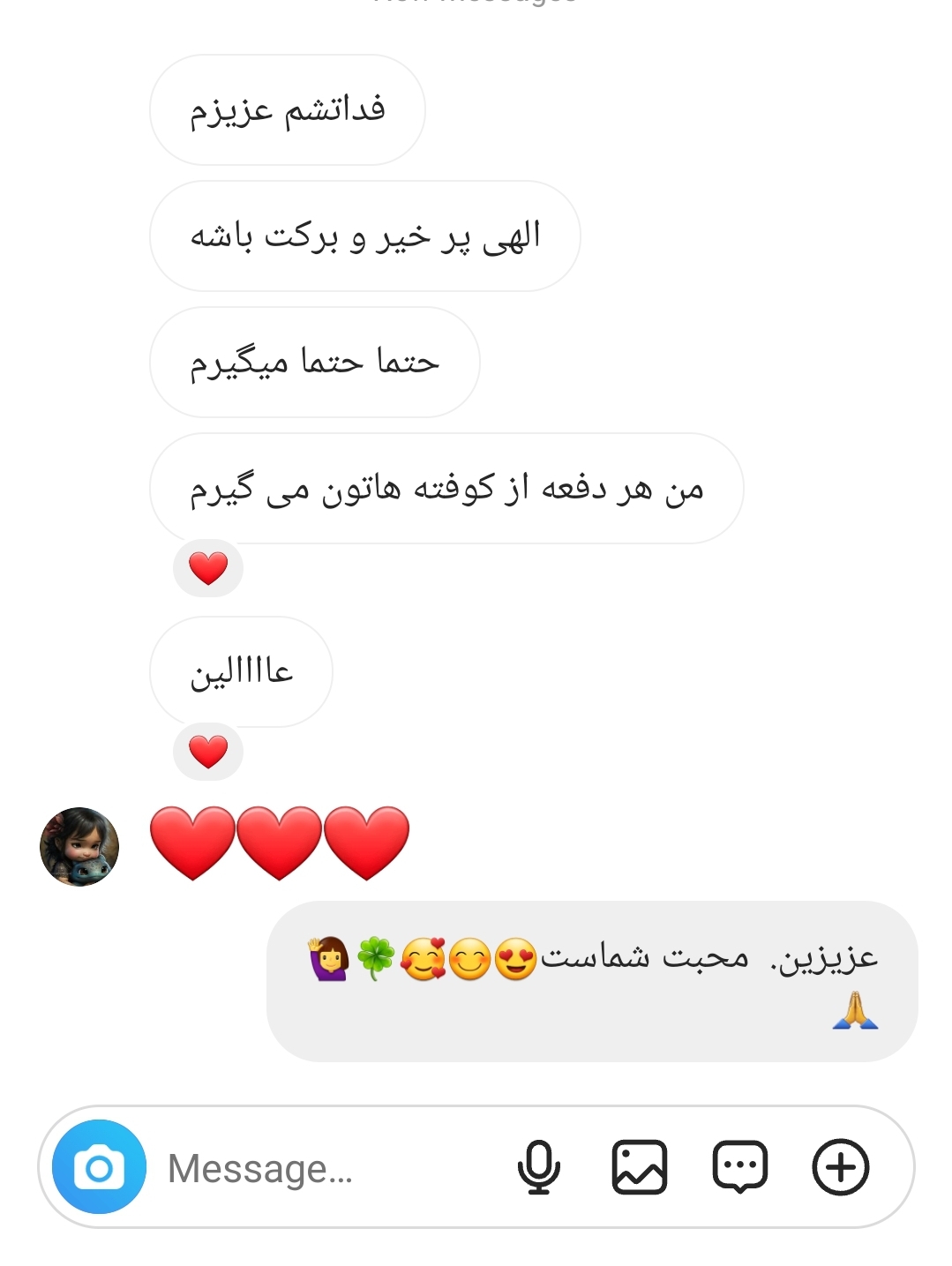This screenshot has height=1266, width=952.
Task: Tap the Message text field
Action: (326, 1168)
